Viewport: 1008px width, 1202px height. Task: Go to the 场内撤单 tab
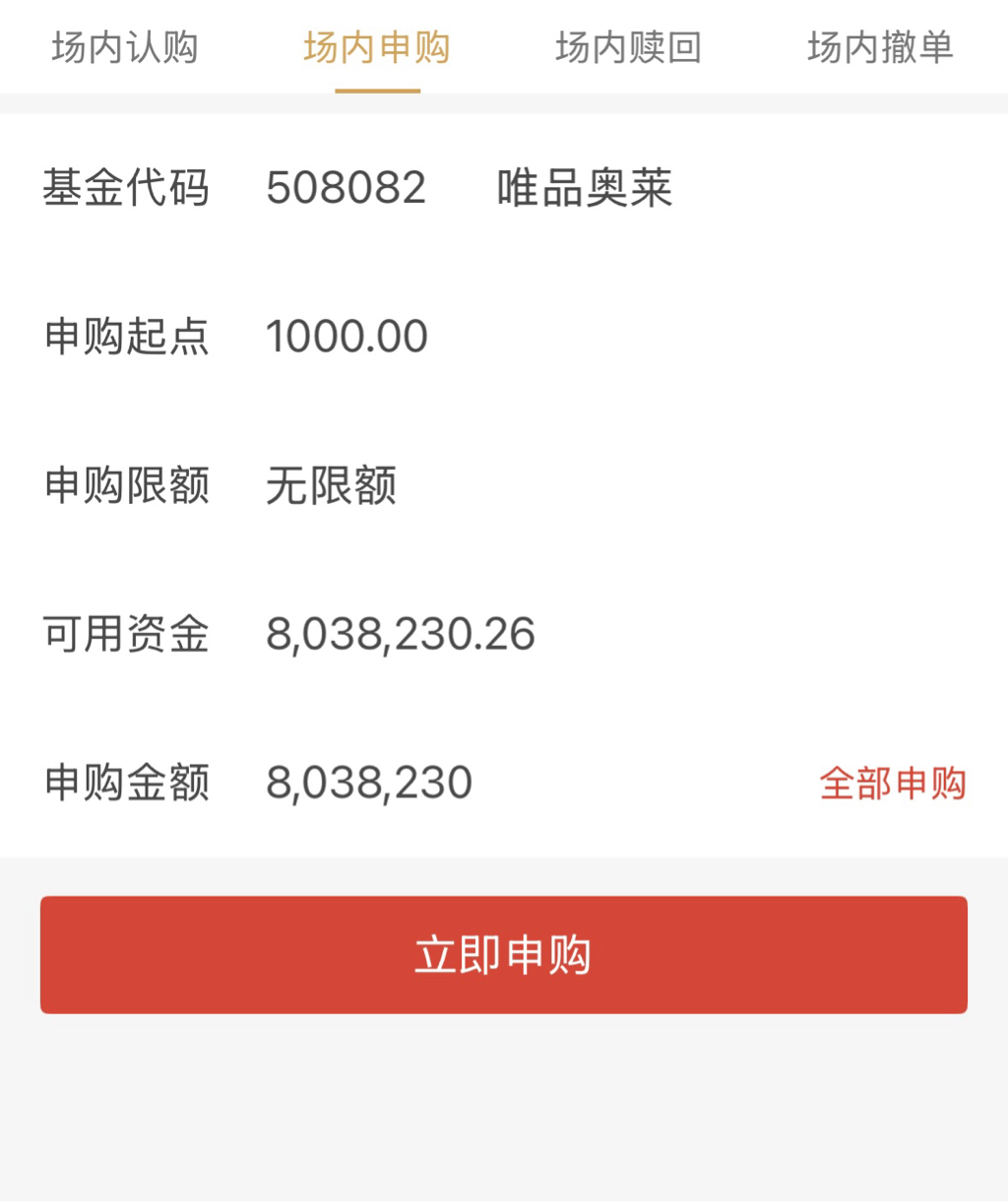click(x=880, y=47)
